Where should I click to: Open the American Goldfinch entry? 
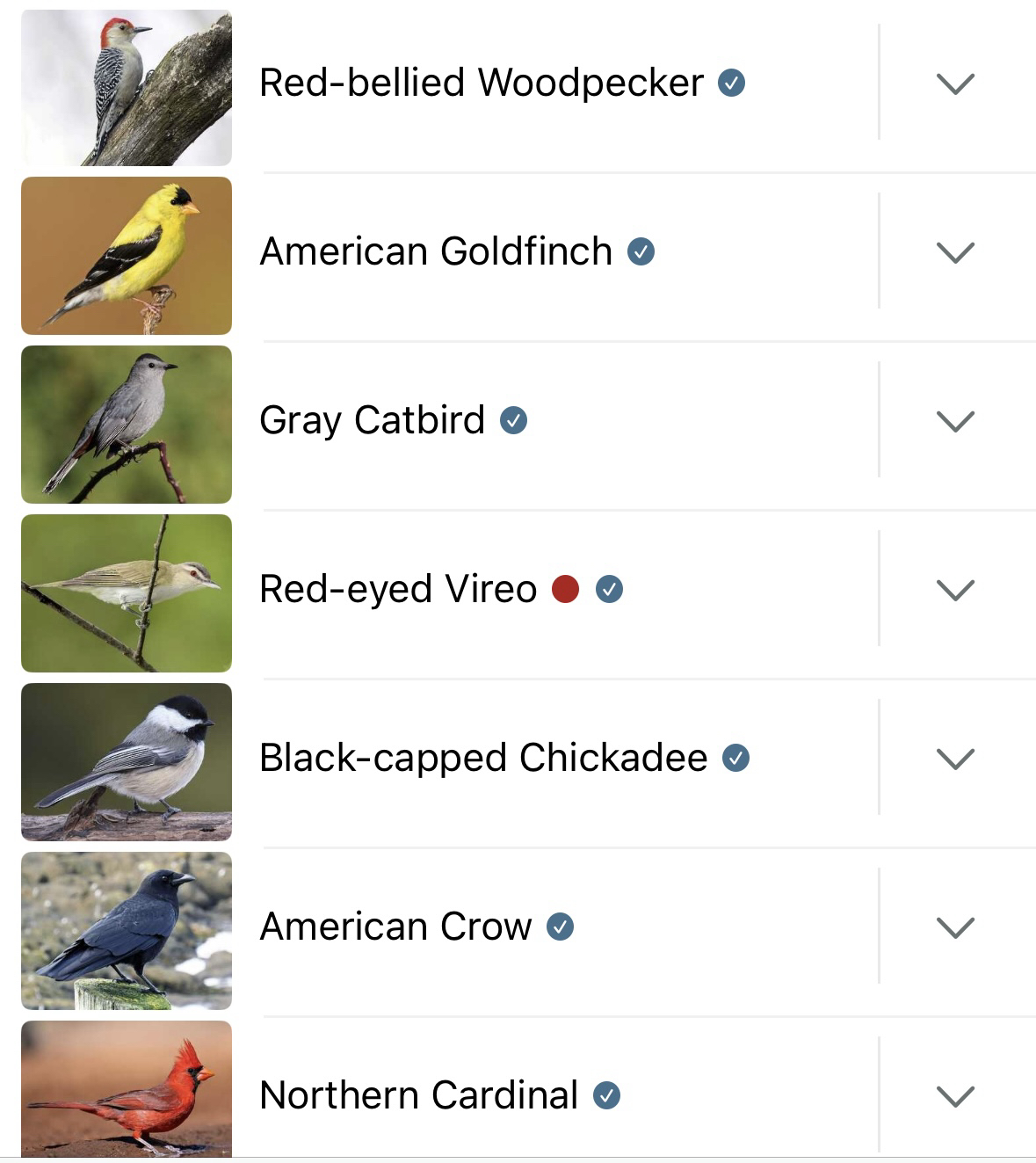[436, 252]
